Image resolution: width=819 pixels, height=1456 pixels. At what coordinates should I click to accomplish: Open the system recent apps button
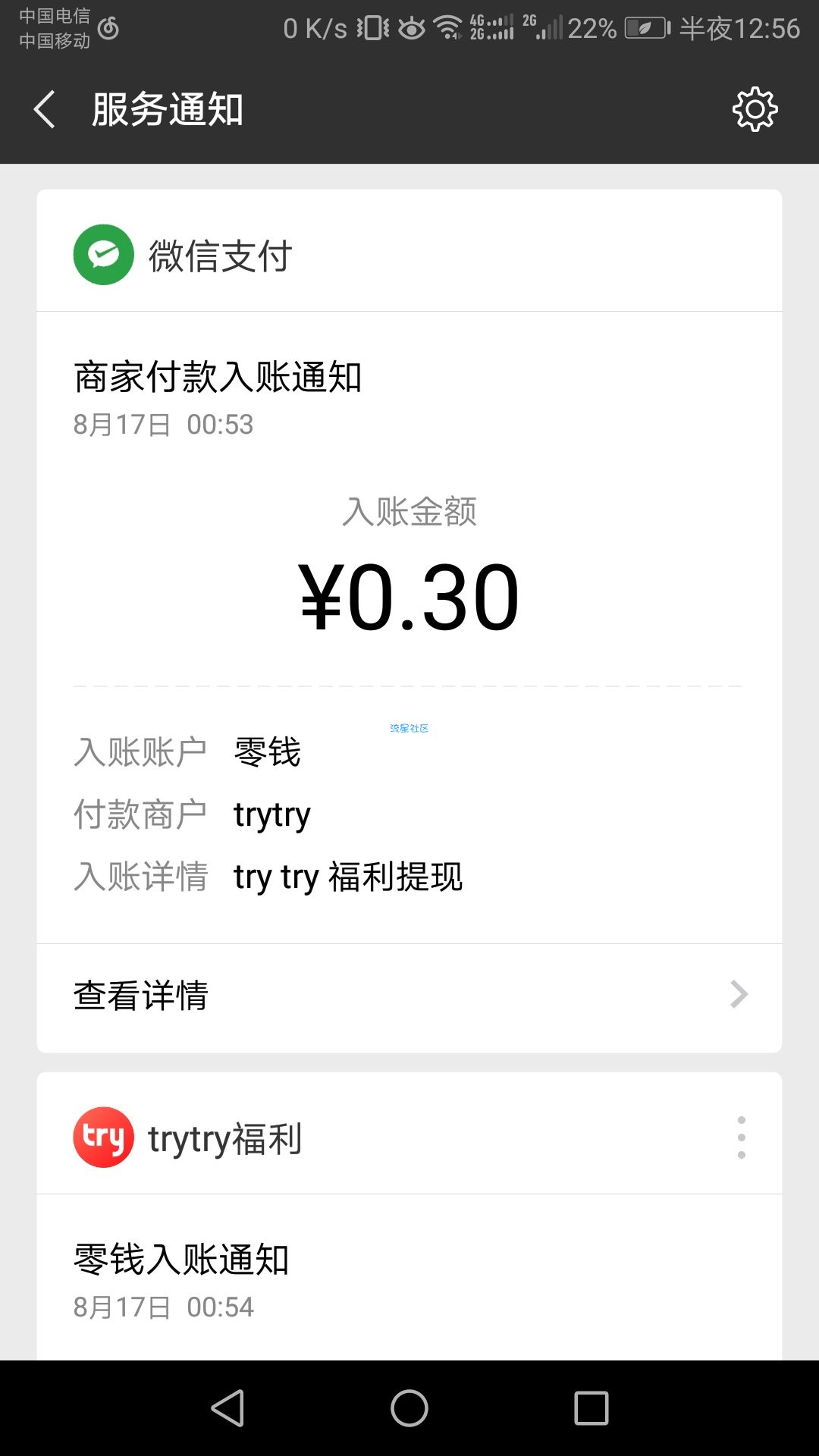point(591,1408)
